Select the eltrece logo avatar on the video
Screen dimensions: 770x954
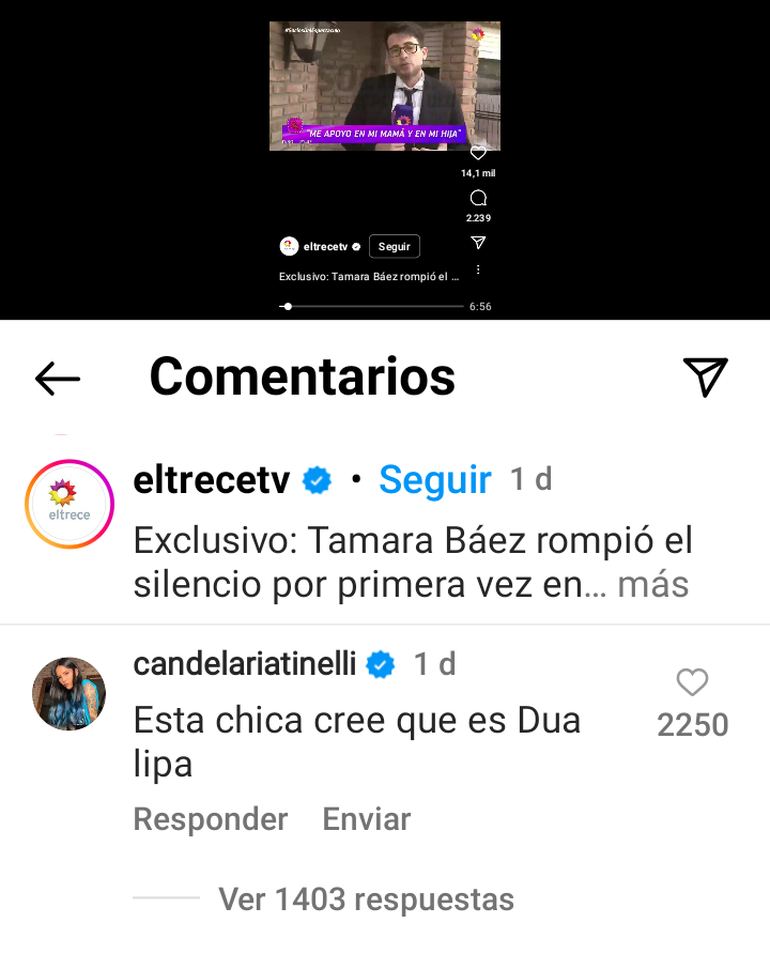(290, 246)
